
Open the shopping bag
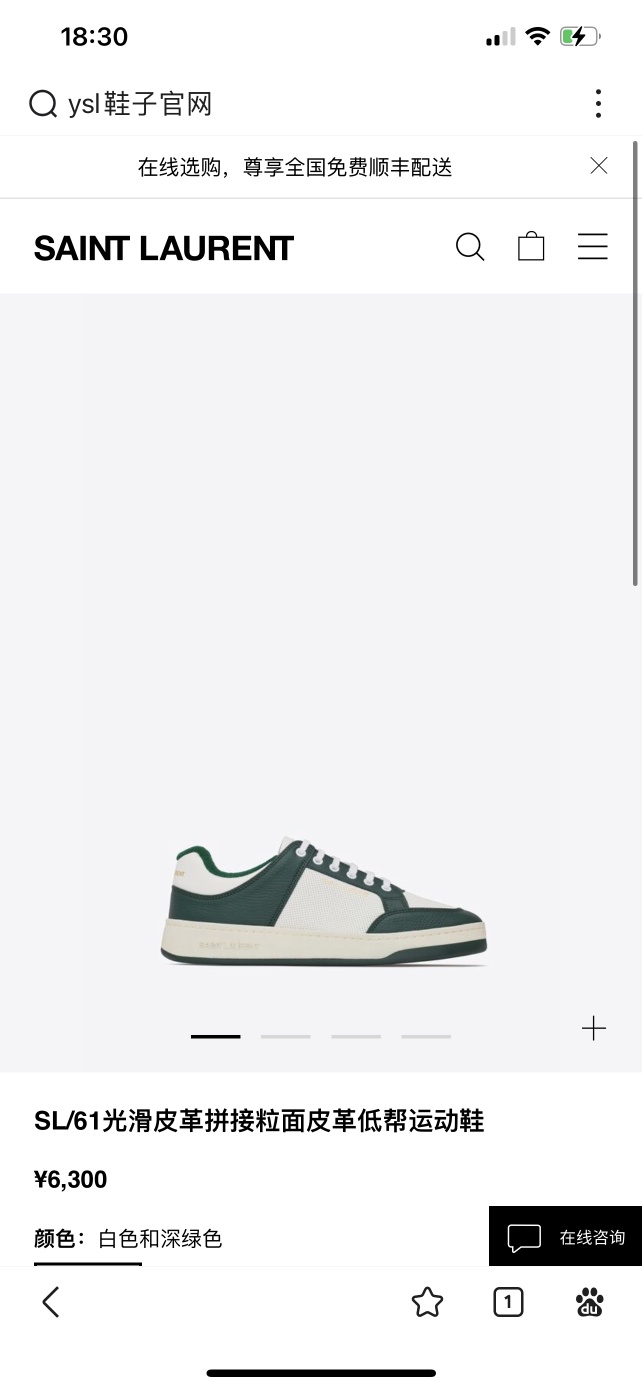[531, 247]
